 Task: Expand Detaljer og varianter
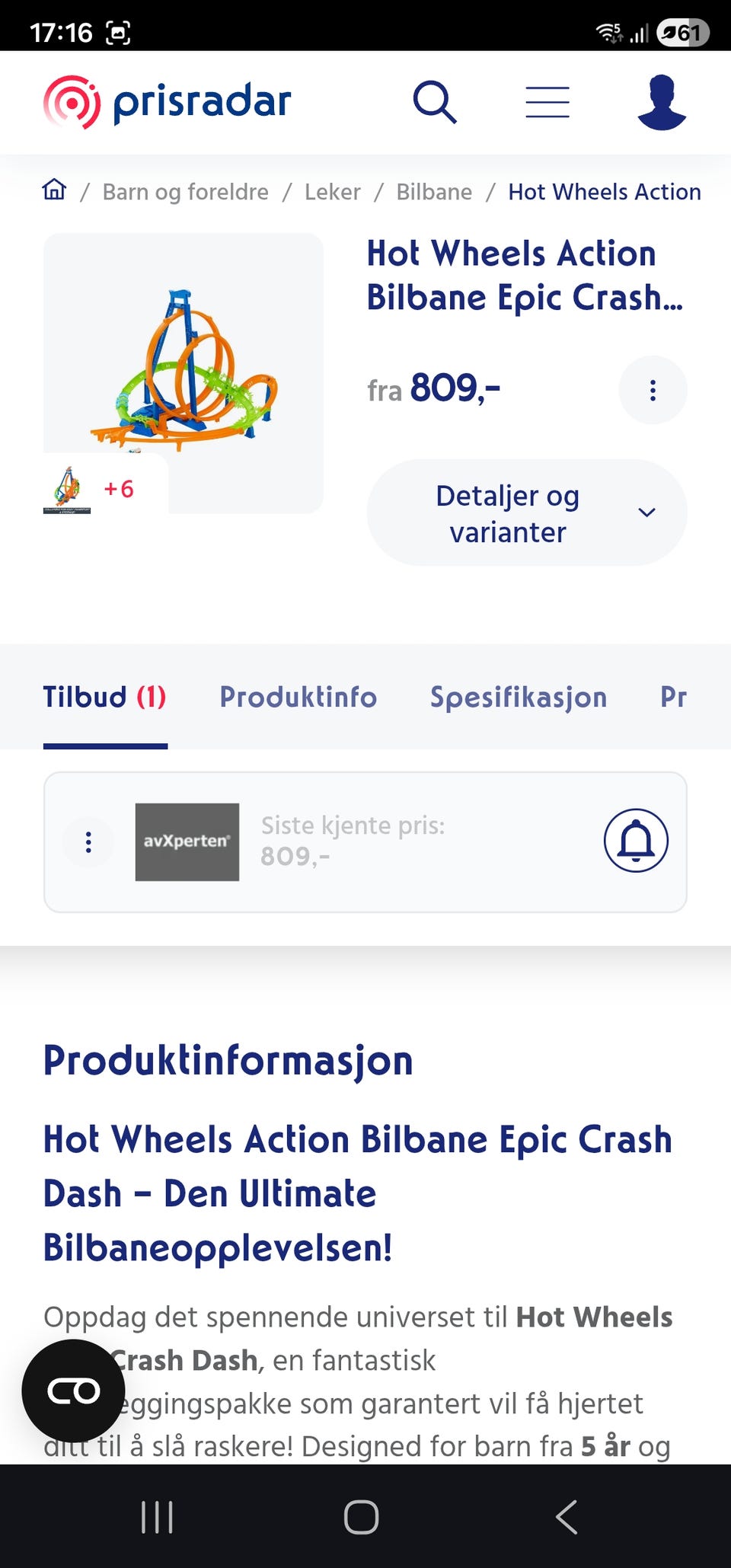[x=527, y=513]
